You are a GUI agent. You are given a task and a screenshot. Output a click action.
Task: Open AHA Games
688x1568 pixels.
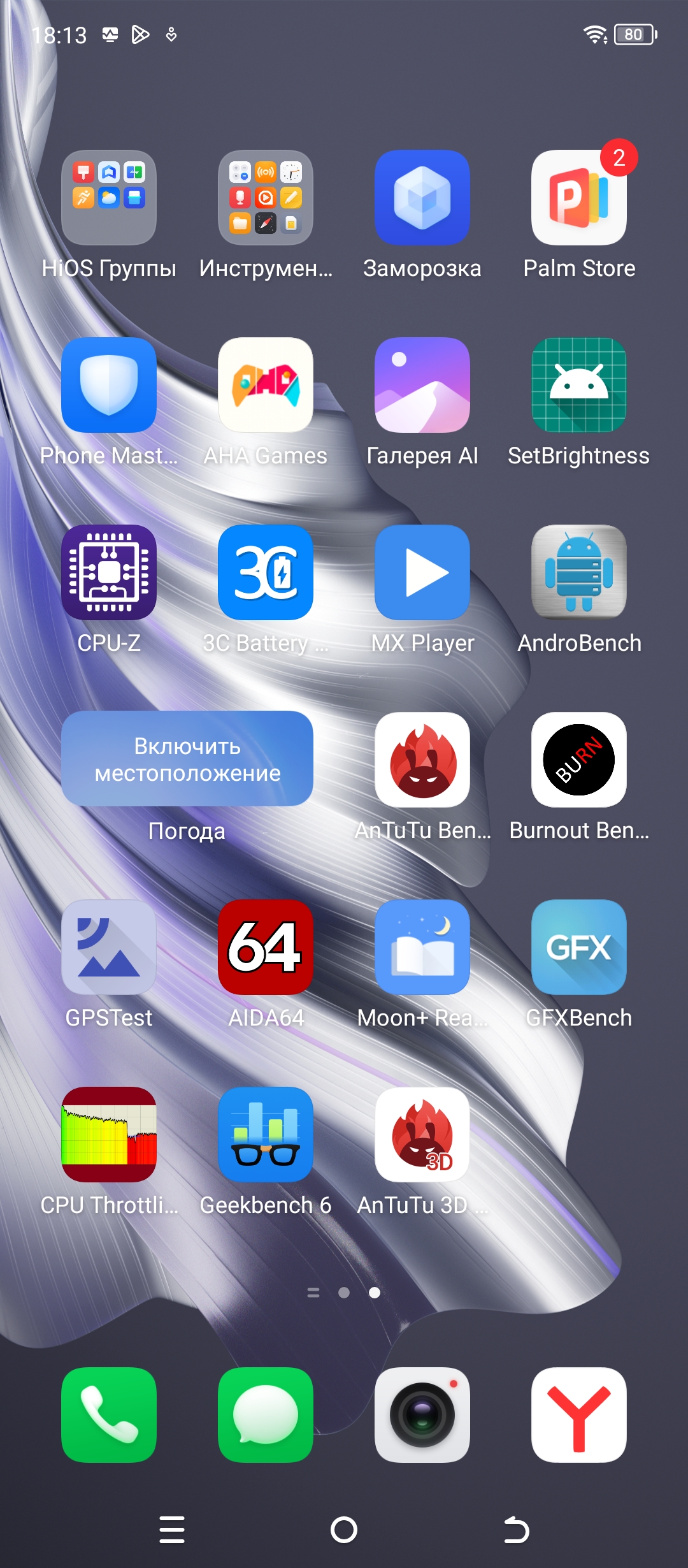coord(266,385)
